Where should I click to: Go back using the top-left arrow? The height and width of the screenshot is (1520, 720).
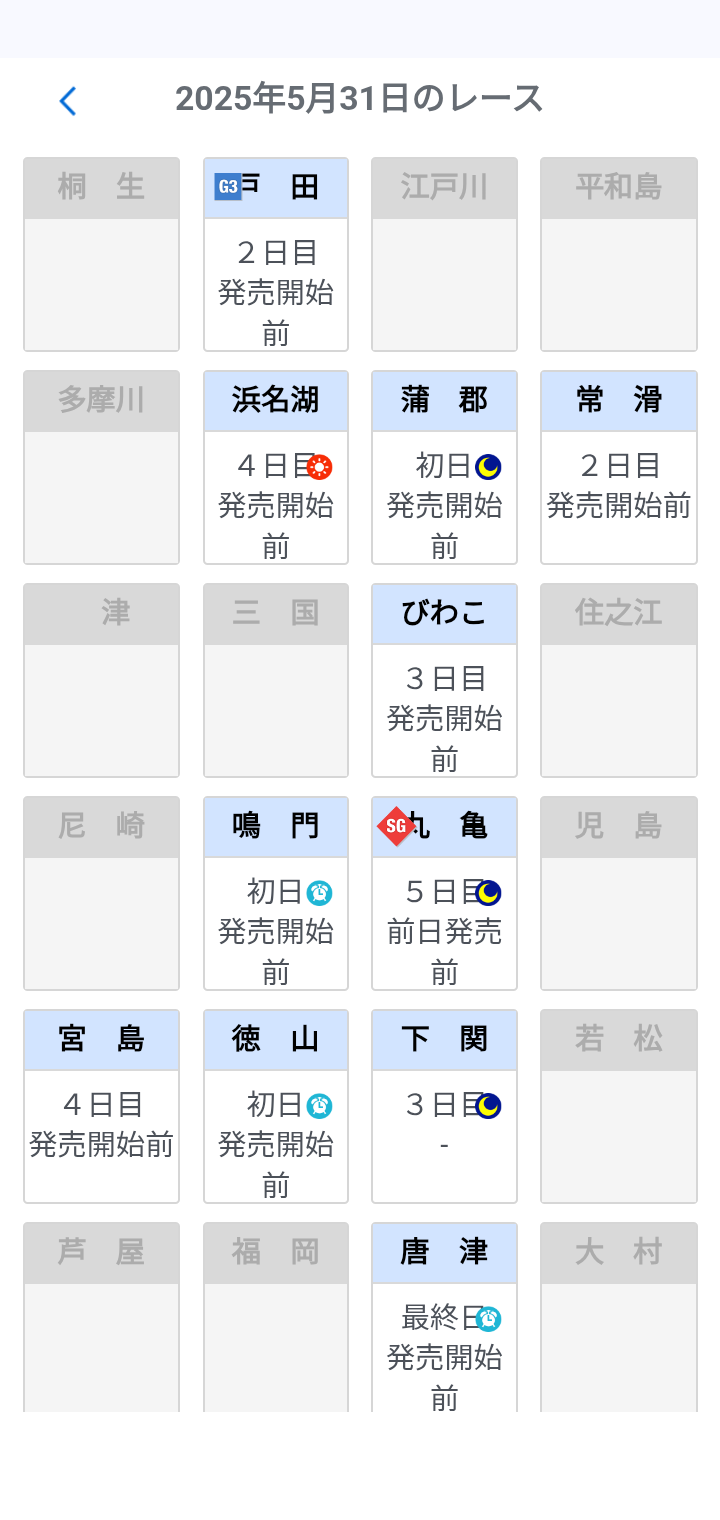point(68,101)
